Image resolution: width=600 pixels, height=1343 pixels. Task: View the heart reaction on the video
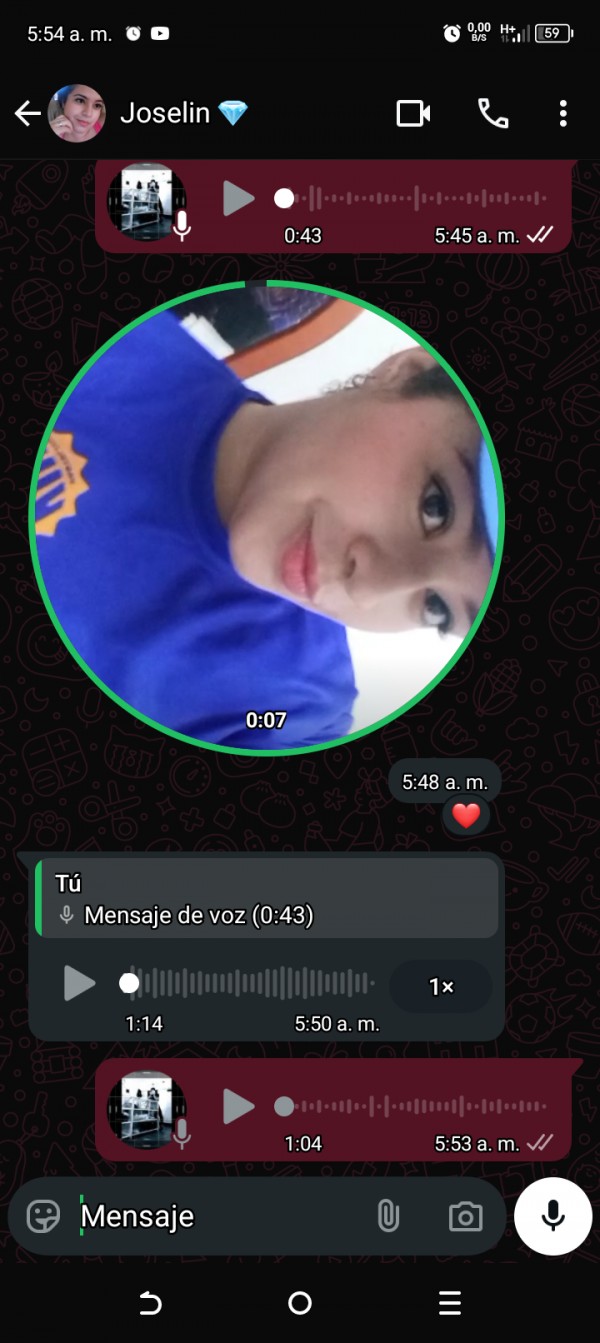point(466,816)
